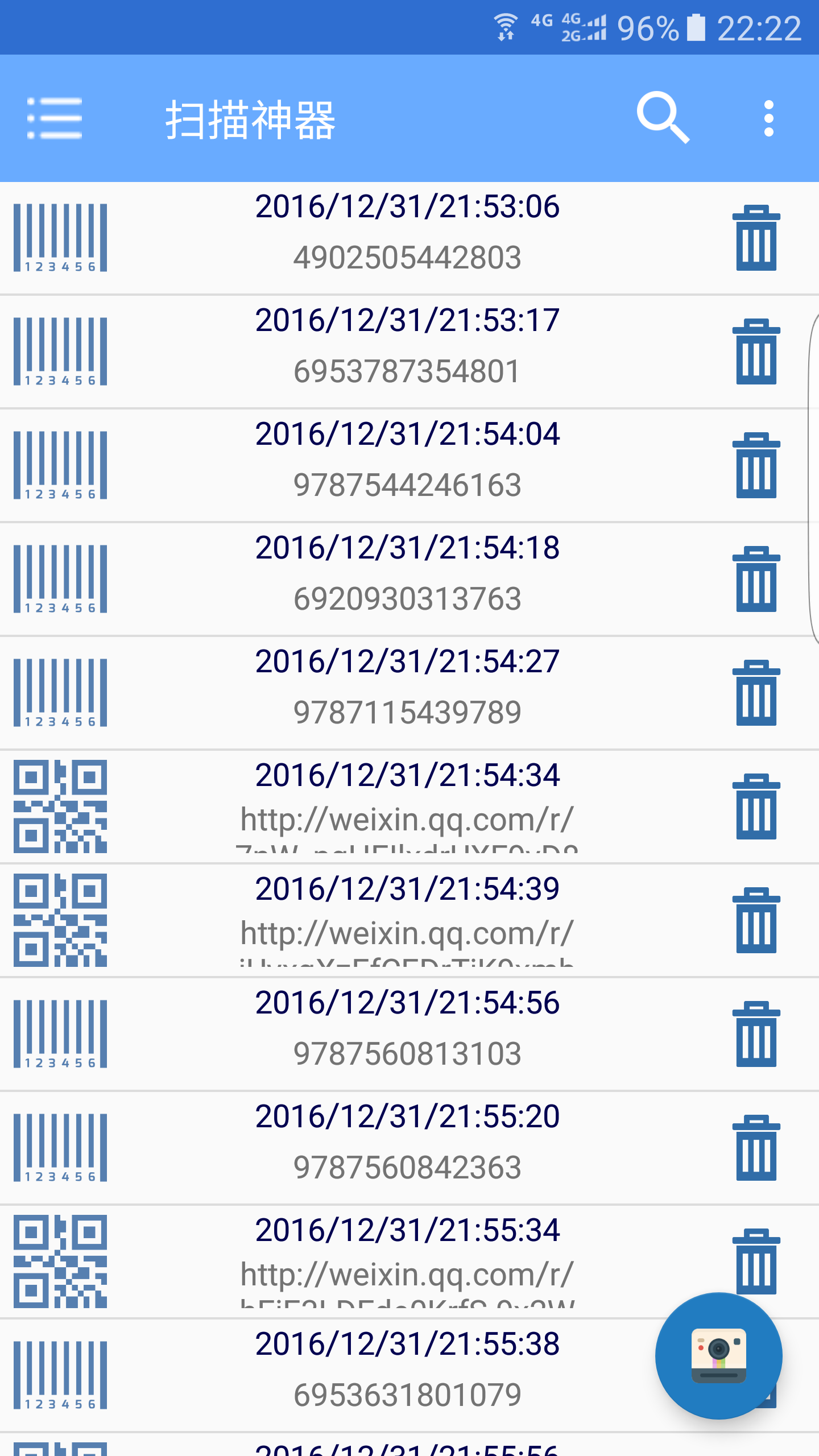Open the list menu icon
Viewport: 819px width, 1456px height.
point(55,118)
